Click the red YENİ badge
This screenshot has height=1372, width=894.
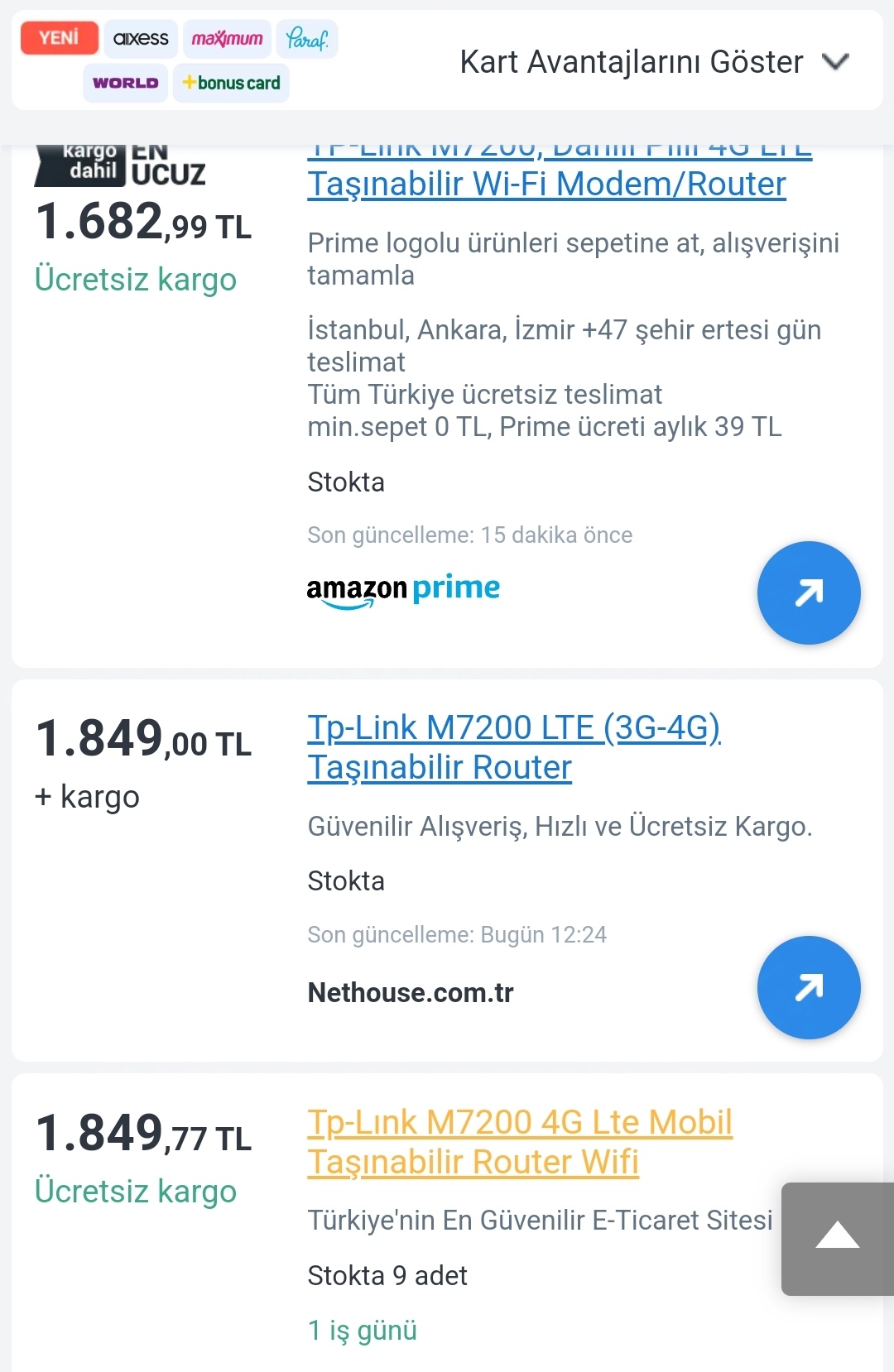click(x=59, y=37)
